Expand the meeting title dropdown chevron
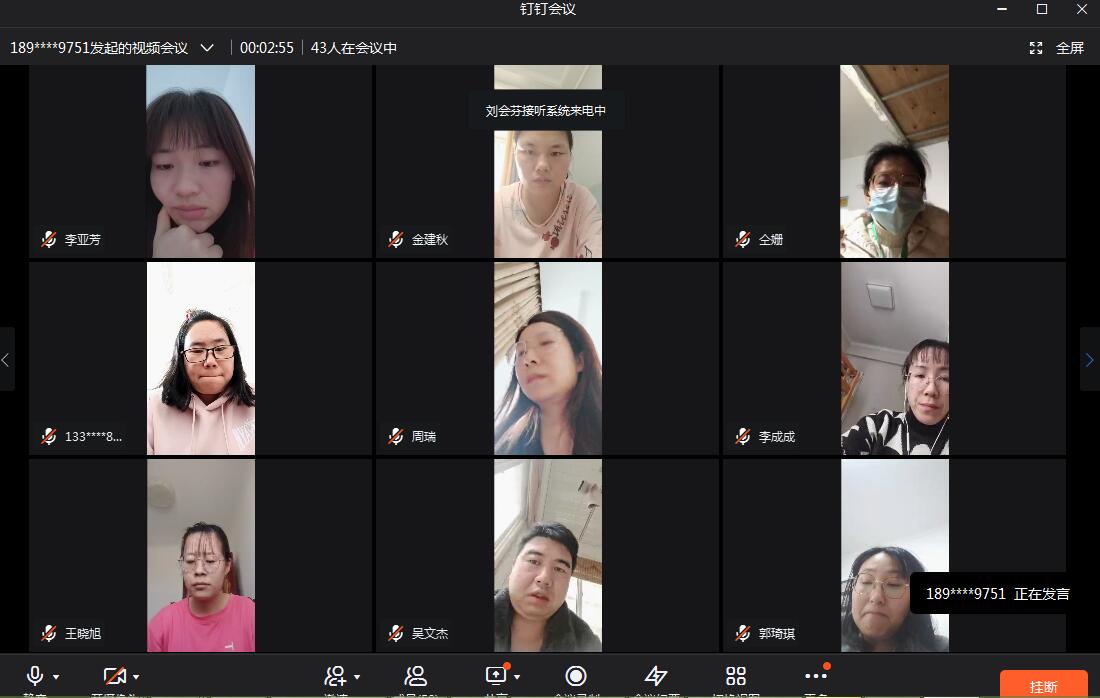 [207, 47]
